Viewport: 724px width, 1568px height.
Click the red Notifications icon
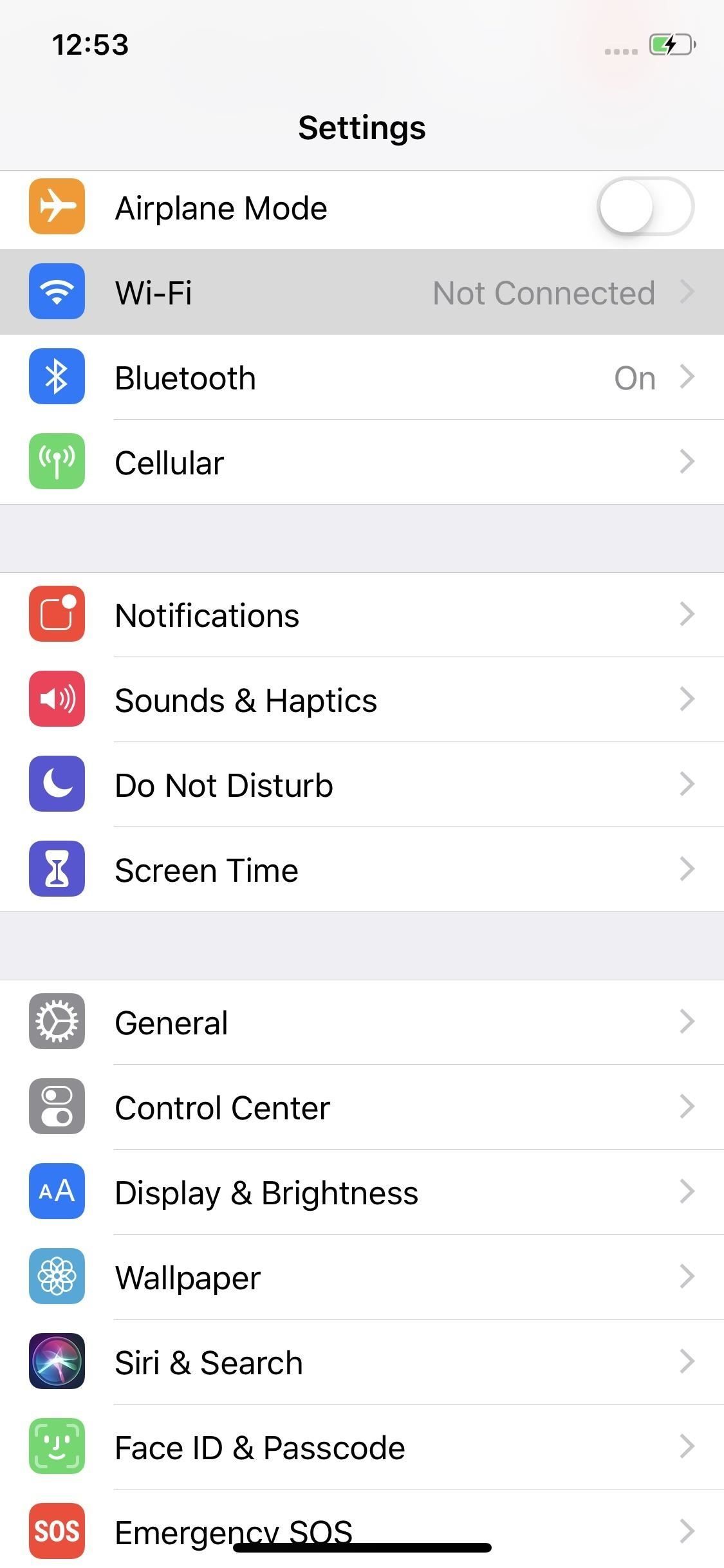click(57, 614)
